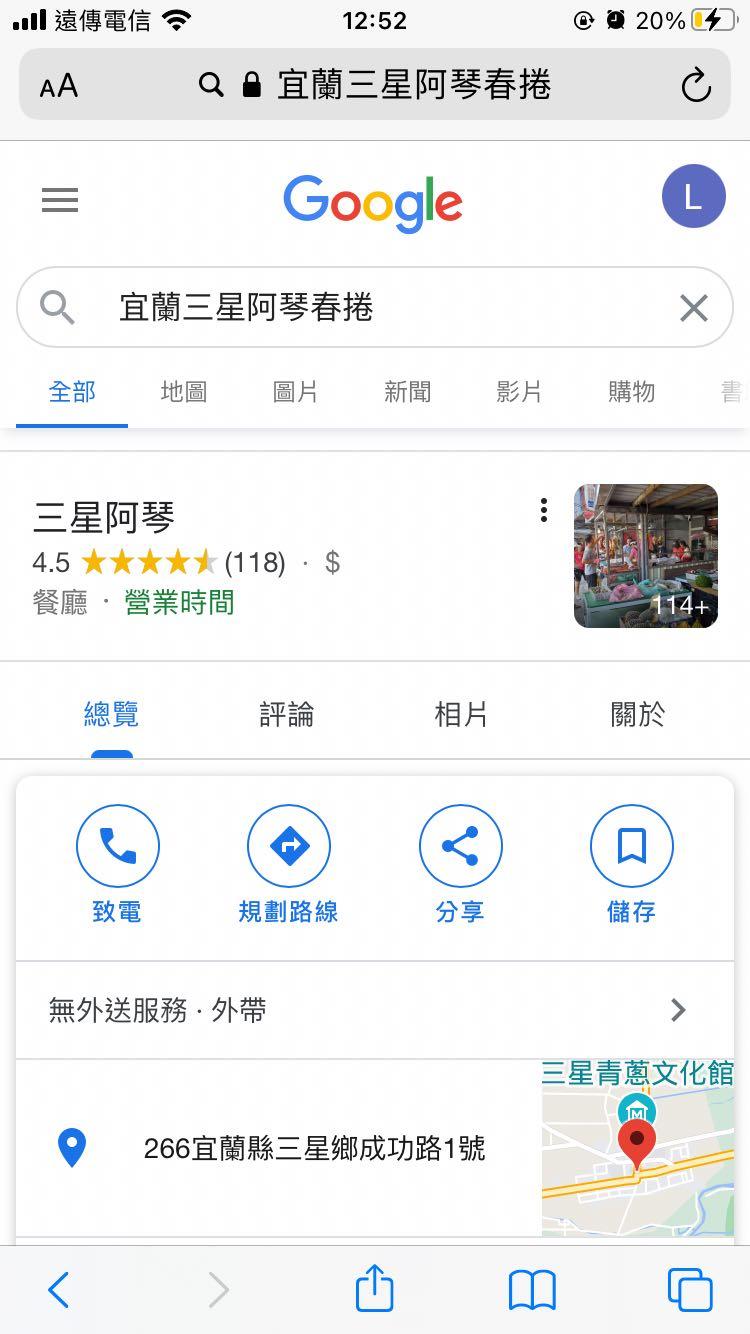Open the Google hamburger menu
The width and height of the screenshot is (750, 1334).
point(60,201)
